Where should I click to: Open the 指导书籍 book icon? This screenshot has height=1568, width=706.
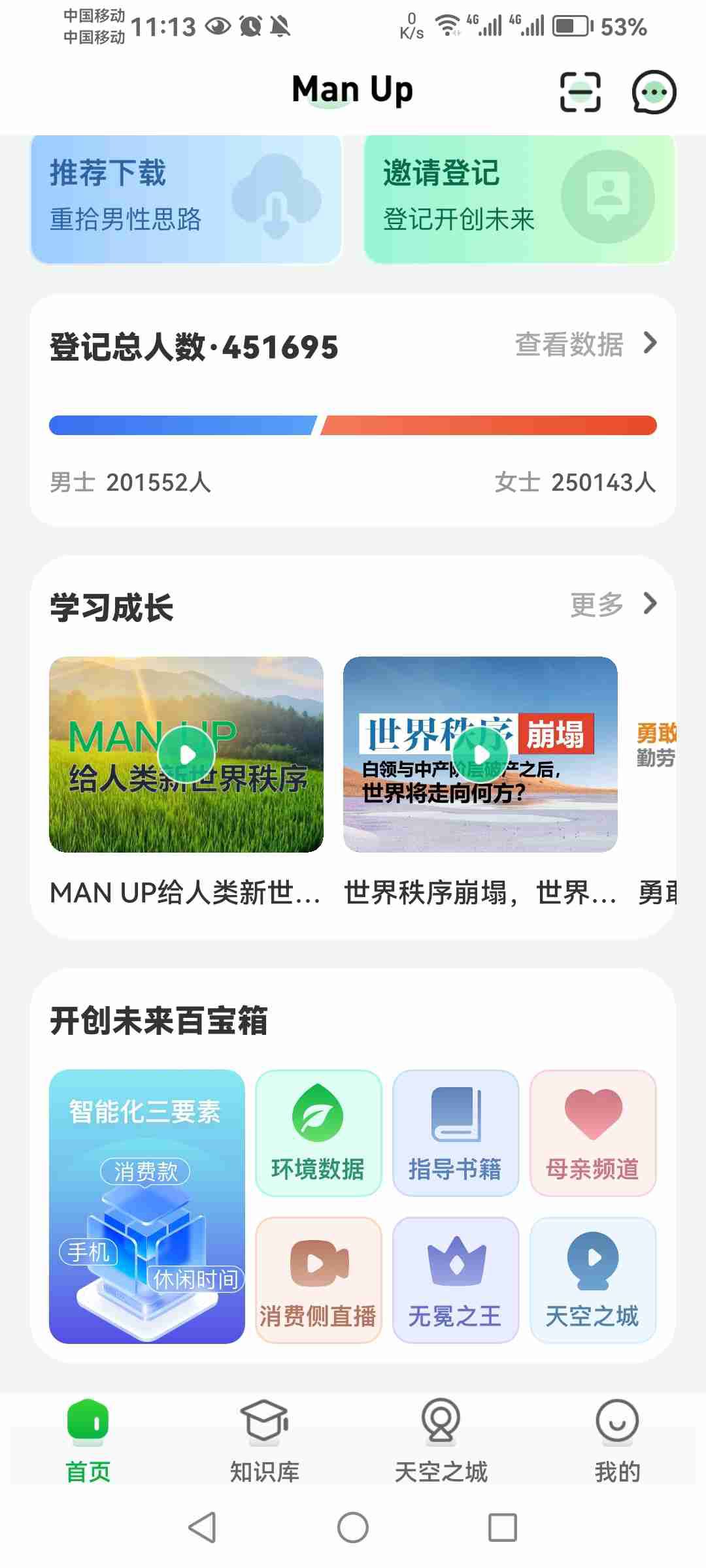[x=456, y=1111]
